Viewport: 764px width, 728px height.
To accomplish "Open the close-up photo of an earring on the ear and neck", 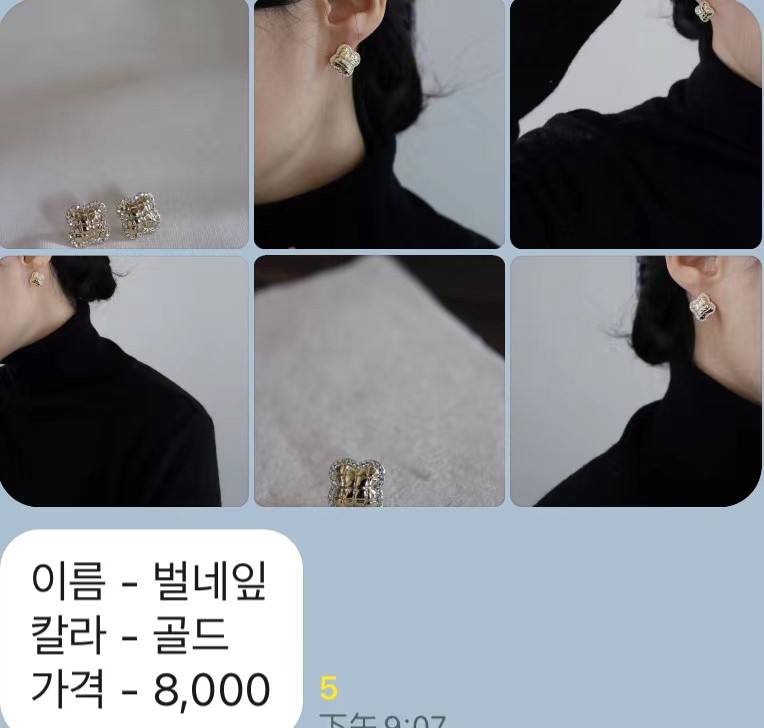I will click(x=379, y=123).
